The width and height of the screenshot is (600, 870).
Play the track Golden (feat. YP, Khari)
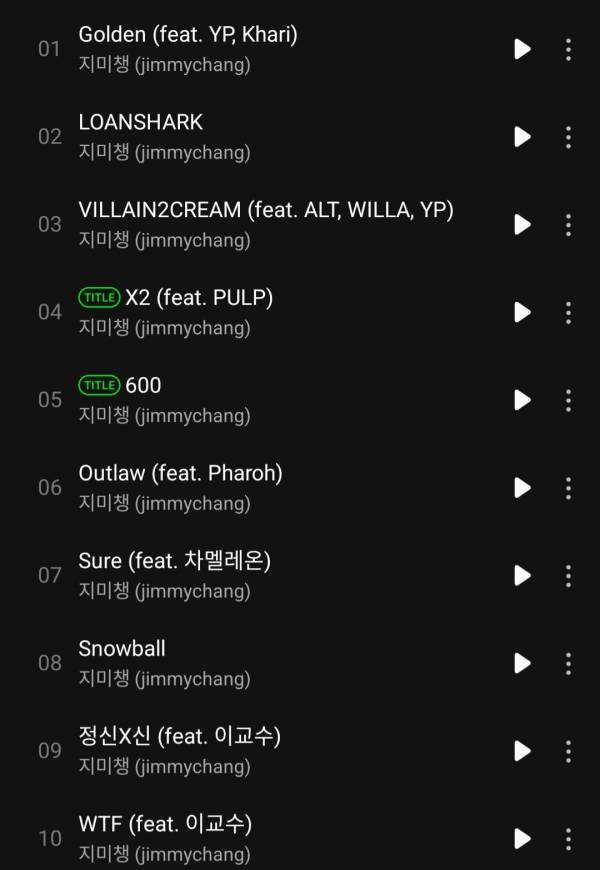point(522,49)
